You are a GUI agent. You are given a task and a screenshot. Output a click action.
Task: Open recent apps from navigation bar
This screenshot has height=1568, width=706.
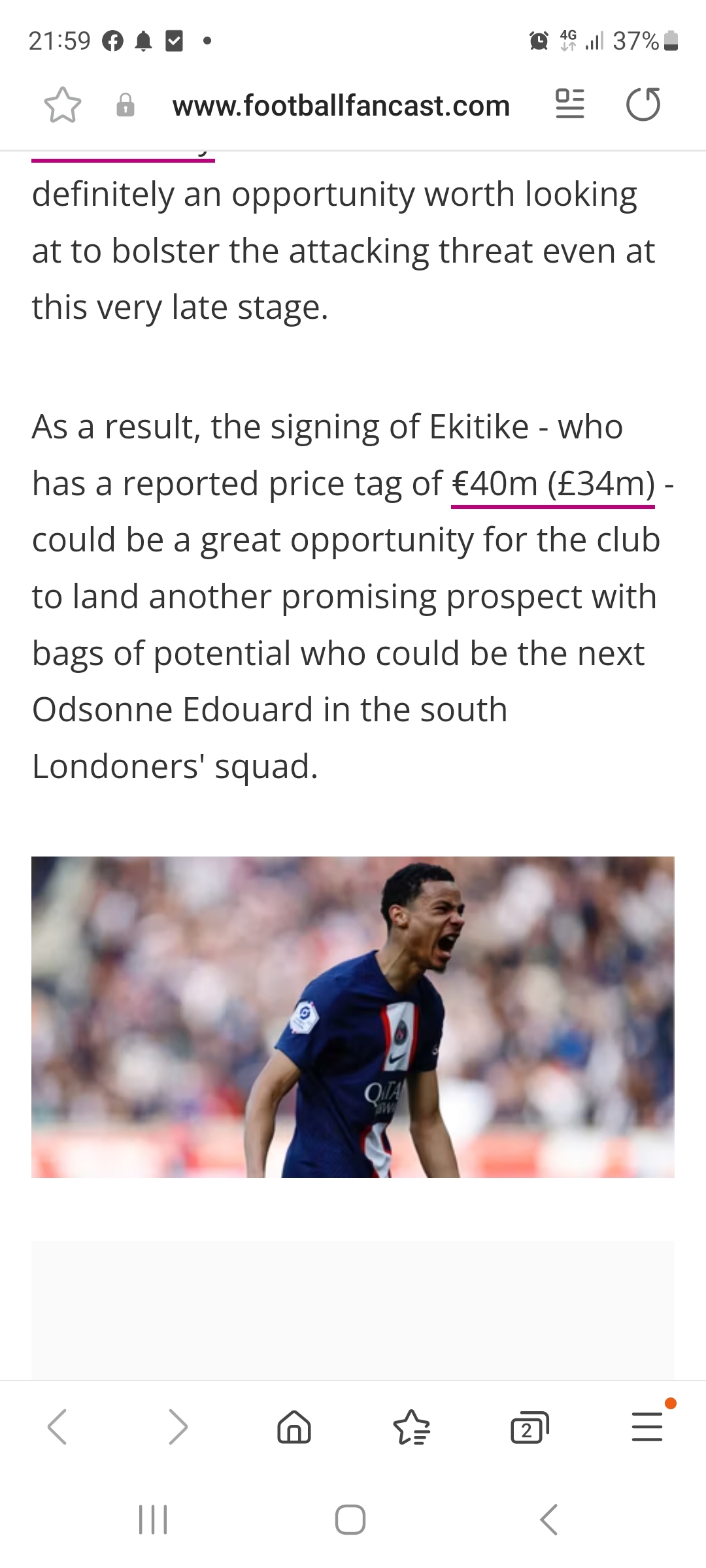[x=153, y=1519]
